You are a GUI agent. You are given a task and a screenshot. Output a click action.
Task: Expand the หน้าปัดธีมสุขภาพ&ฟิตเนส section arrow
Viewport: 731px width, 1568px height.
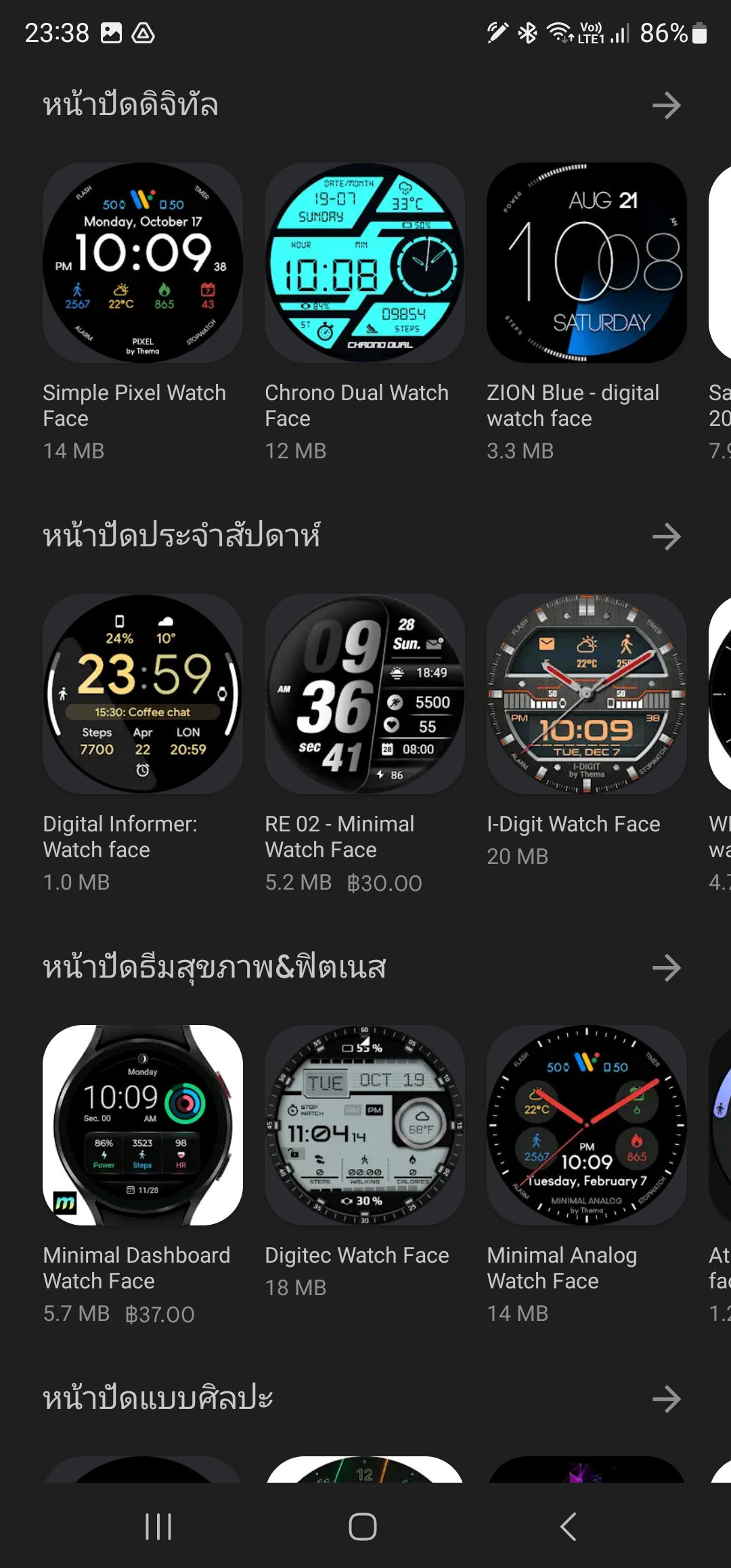click(666, 968)
